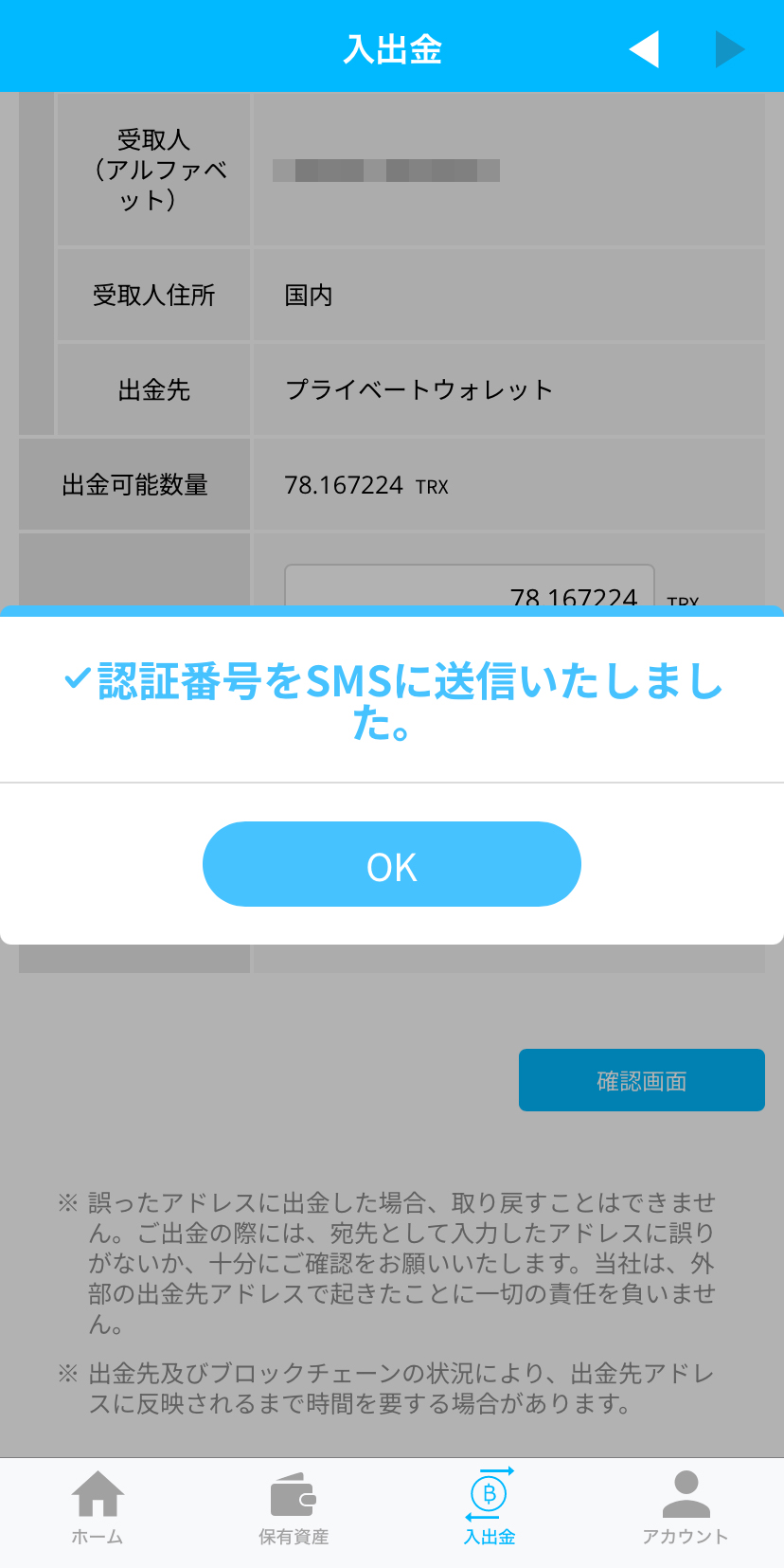Go to the アカウント tab
The image size is (784, 1568).
[686, 1508]
